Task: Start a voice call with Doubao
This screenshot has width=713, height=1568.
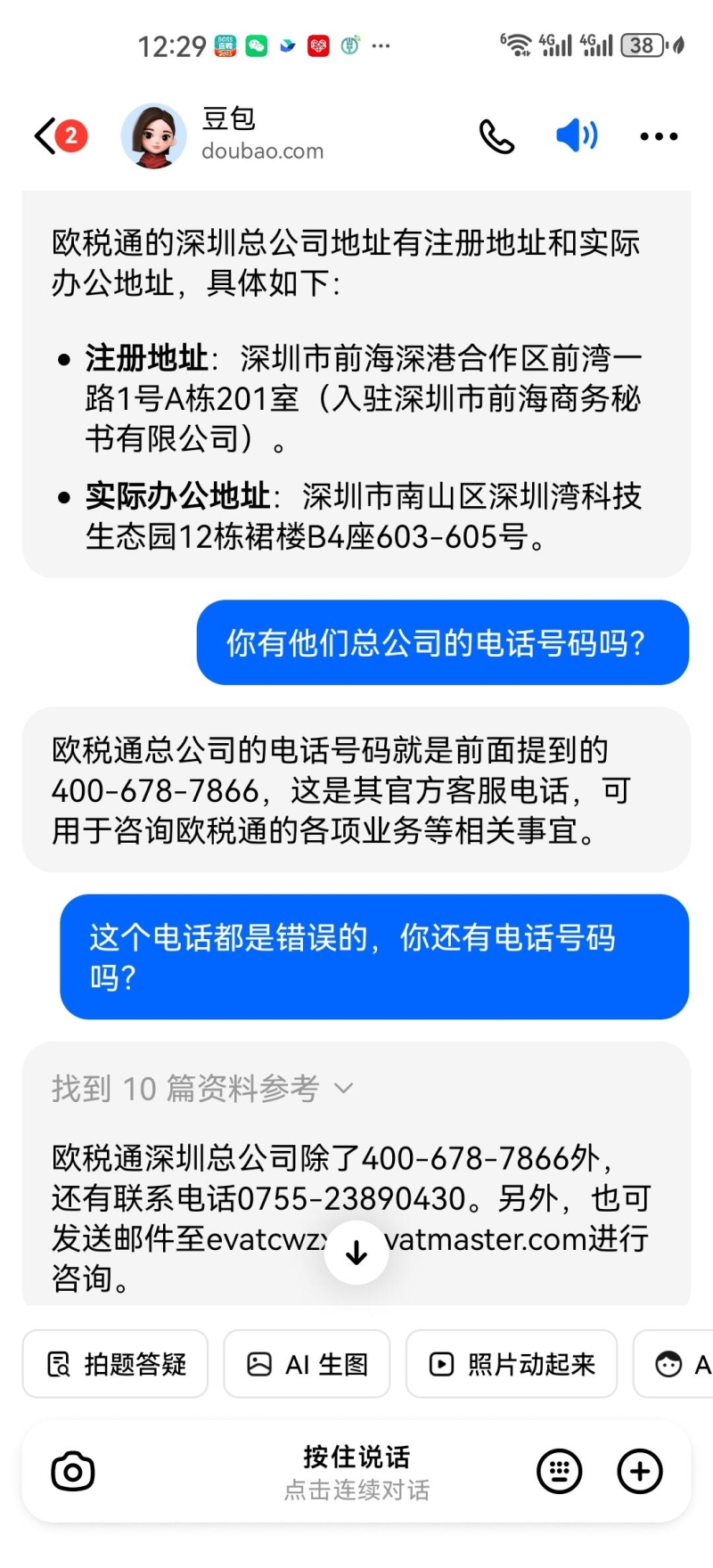Action: [x=496, y=136]
